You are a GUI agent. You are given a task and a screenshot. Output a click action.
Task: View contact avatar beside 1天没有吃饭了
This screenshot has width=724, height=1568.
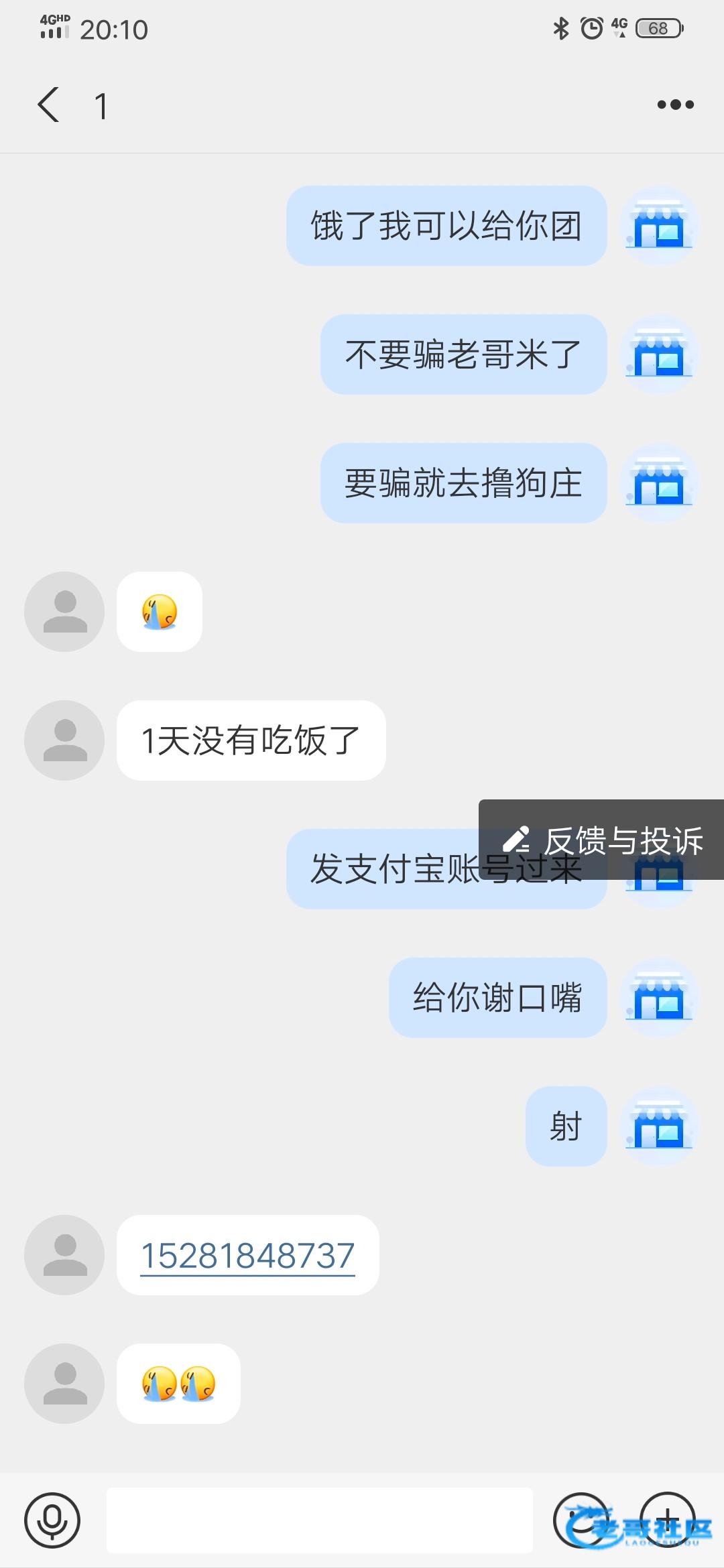64,740
